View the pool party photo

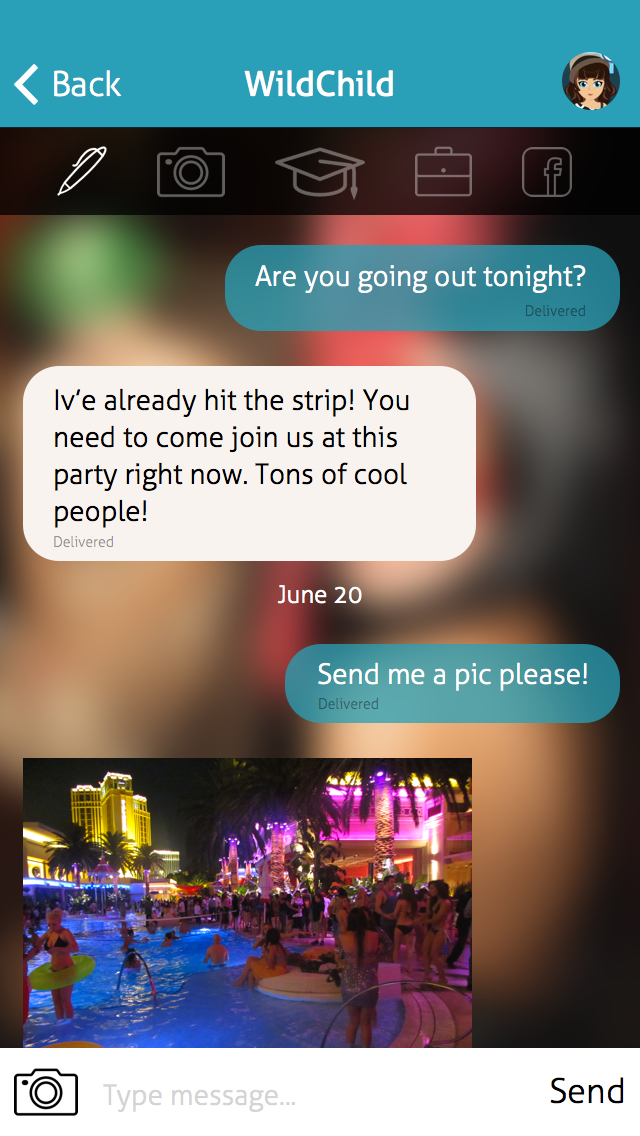click(247, 902)
